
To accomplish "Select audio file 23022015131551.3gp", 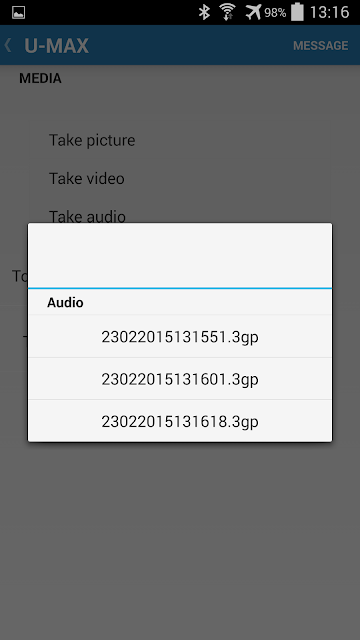I will 180,337.
